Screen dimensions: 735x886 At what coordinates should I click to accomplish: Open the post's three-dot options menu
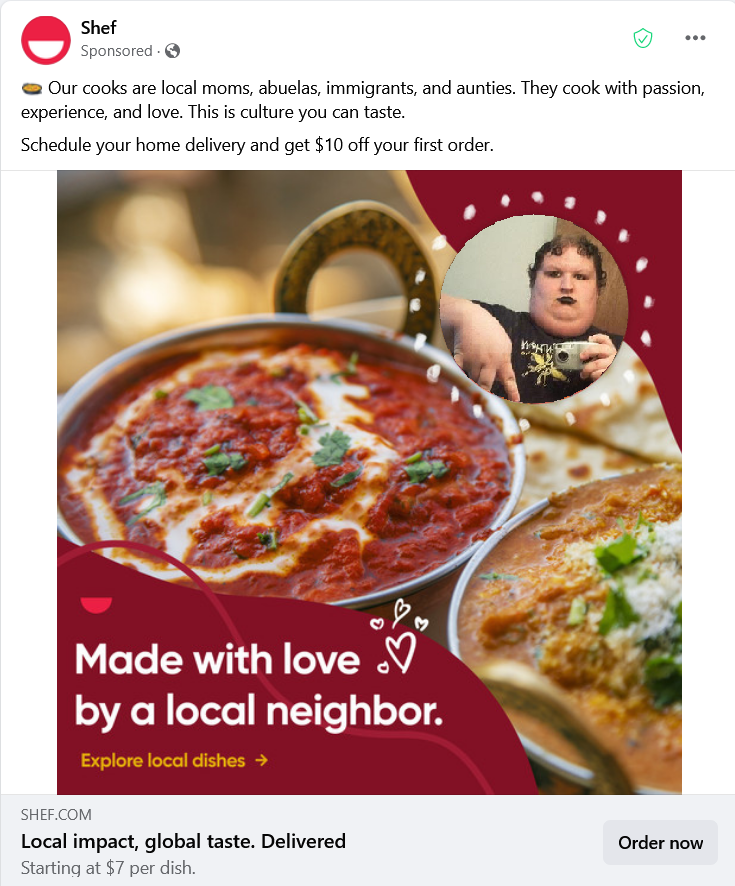695,38
